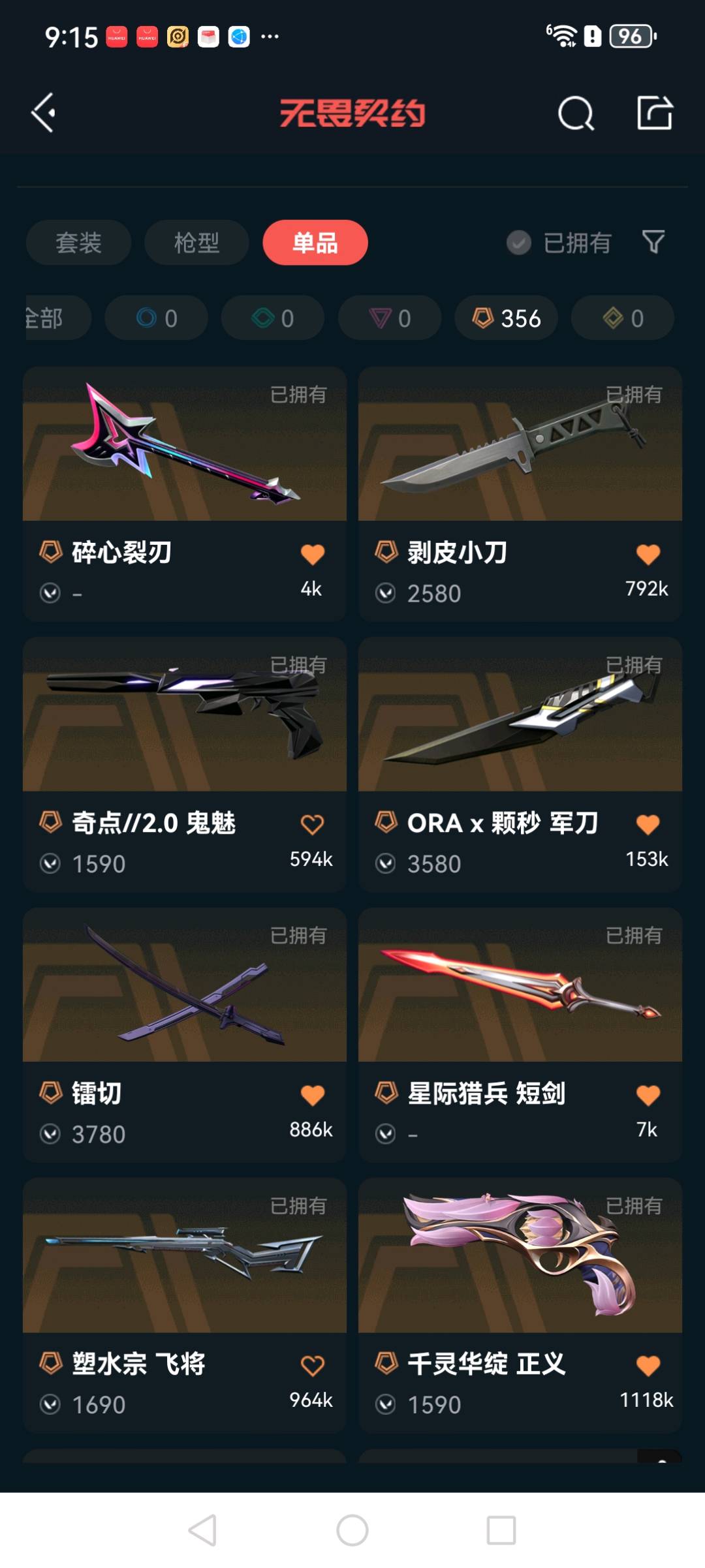Share this page via the share icon
The width and height of the screenshot is (705, 1568).
point(655,113)
